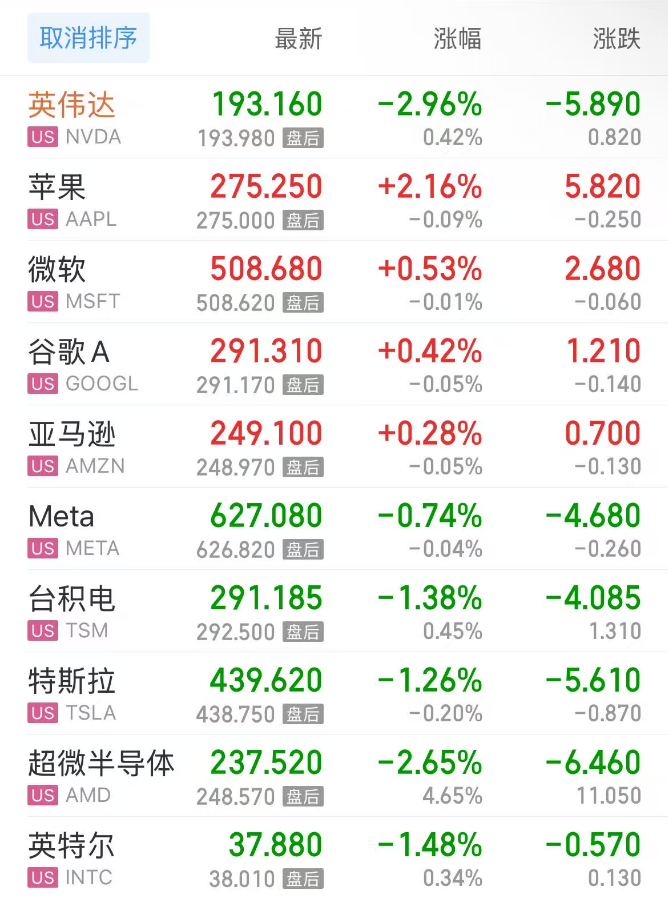Sort stocks by 涨幅 column

[457, 39]
